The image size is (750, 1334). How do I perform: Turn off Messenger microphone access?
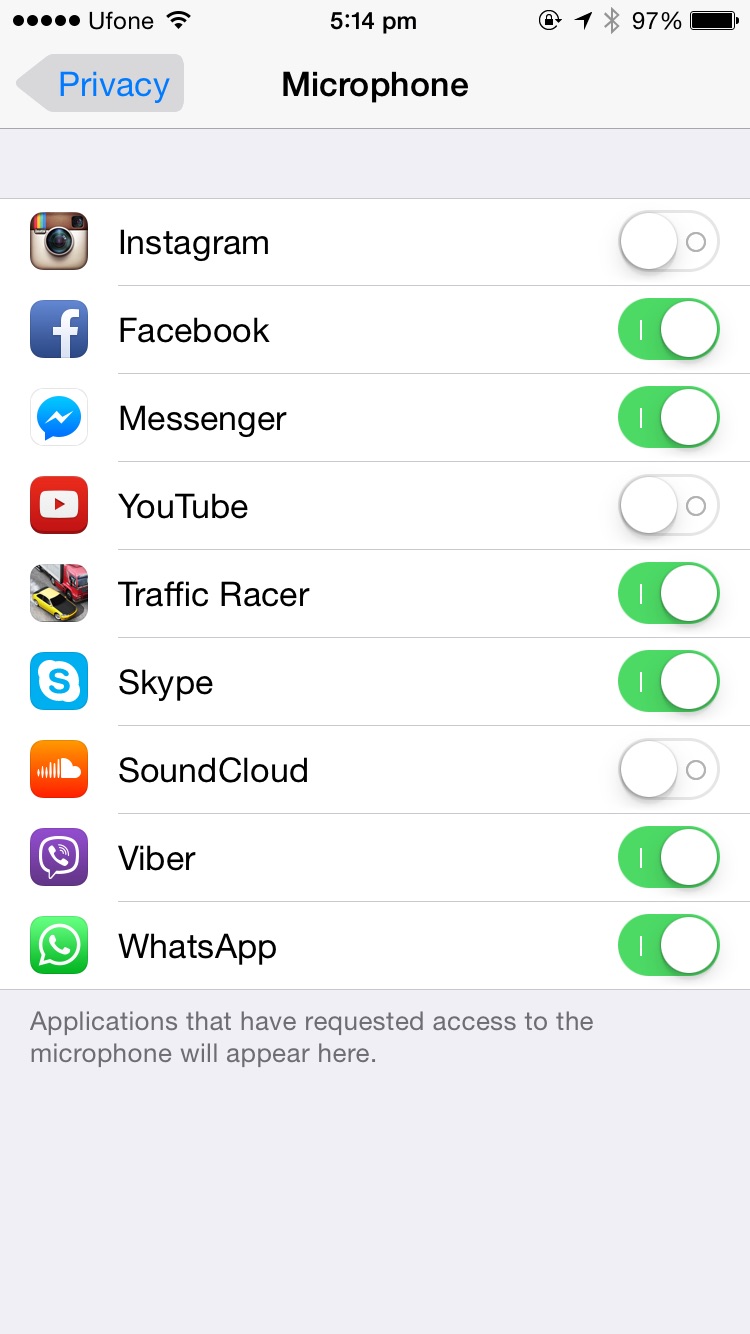click(668, 418)
